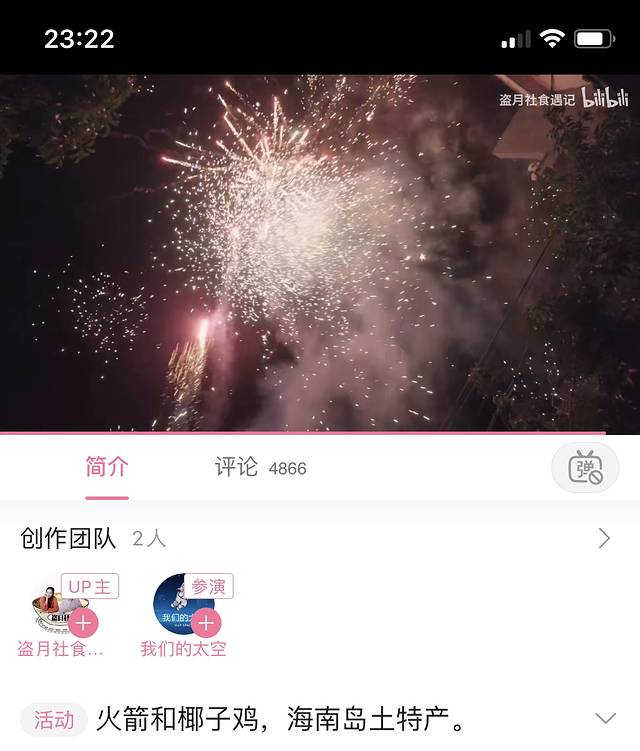Screen dimensions: 640x751
Task: Open the 评论 tab with 4866 comments
Action: coord(260,467)
